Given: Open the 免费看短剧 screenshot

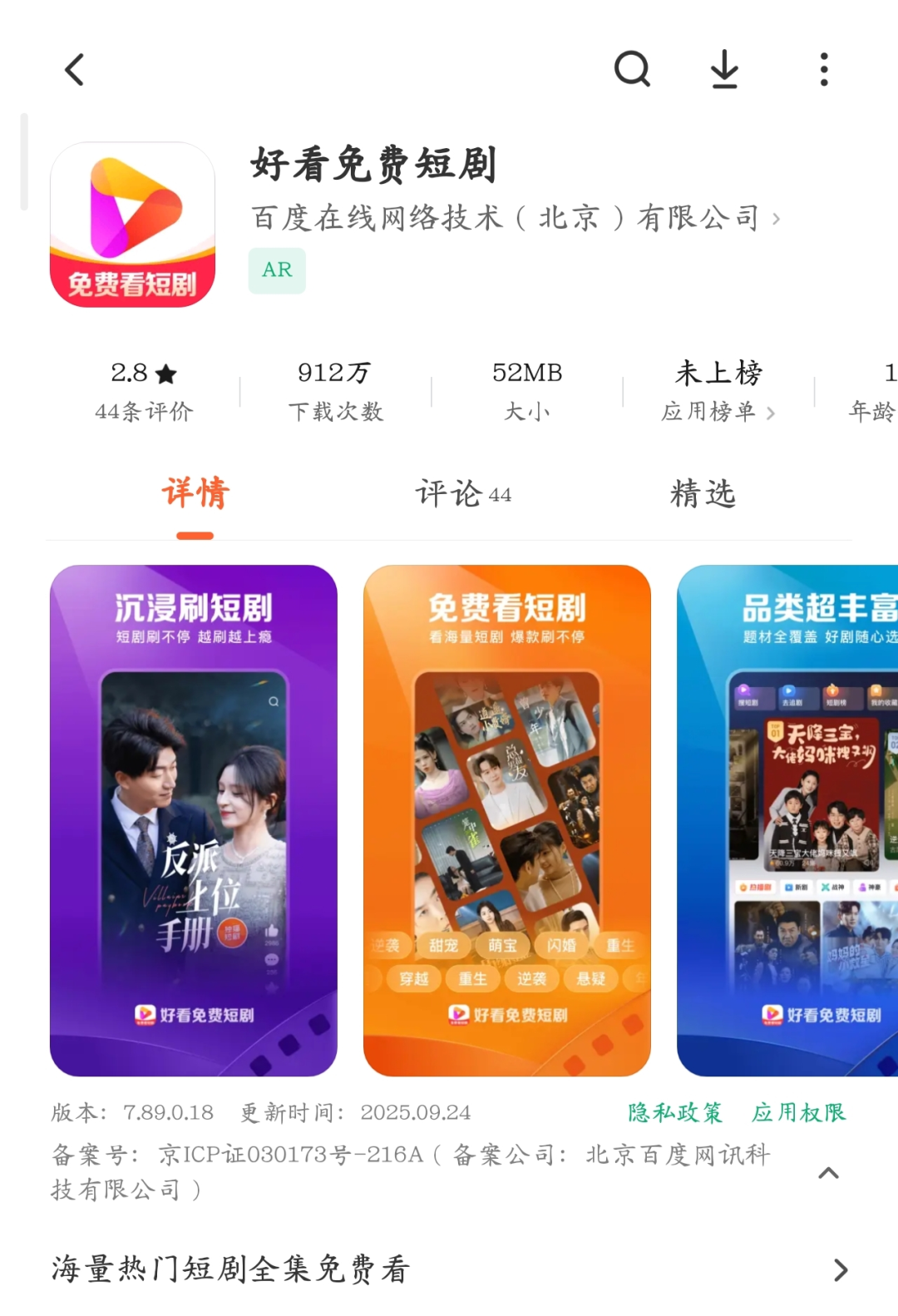Looking at the screenshot, I should [507, 820].
